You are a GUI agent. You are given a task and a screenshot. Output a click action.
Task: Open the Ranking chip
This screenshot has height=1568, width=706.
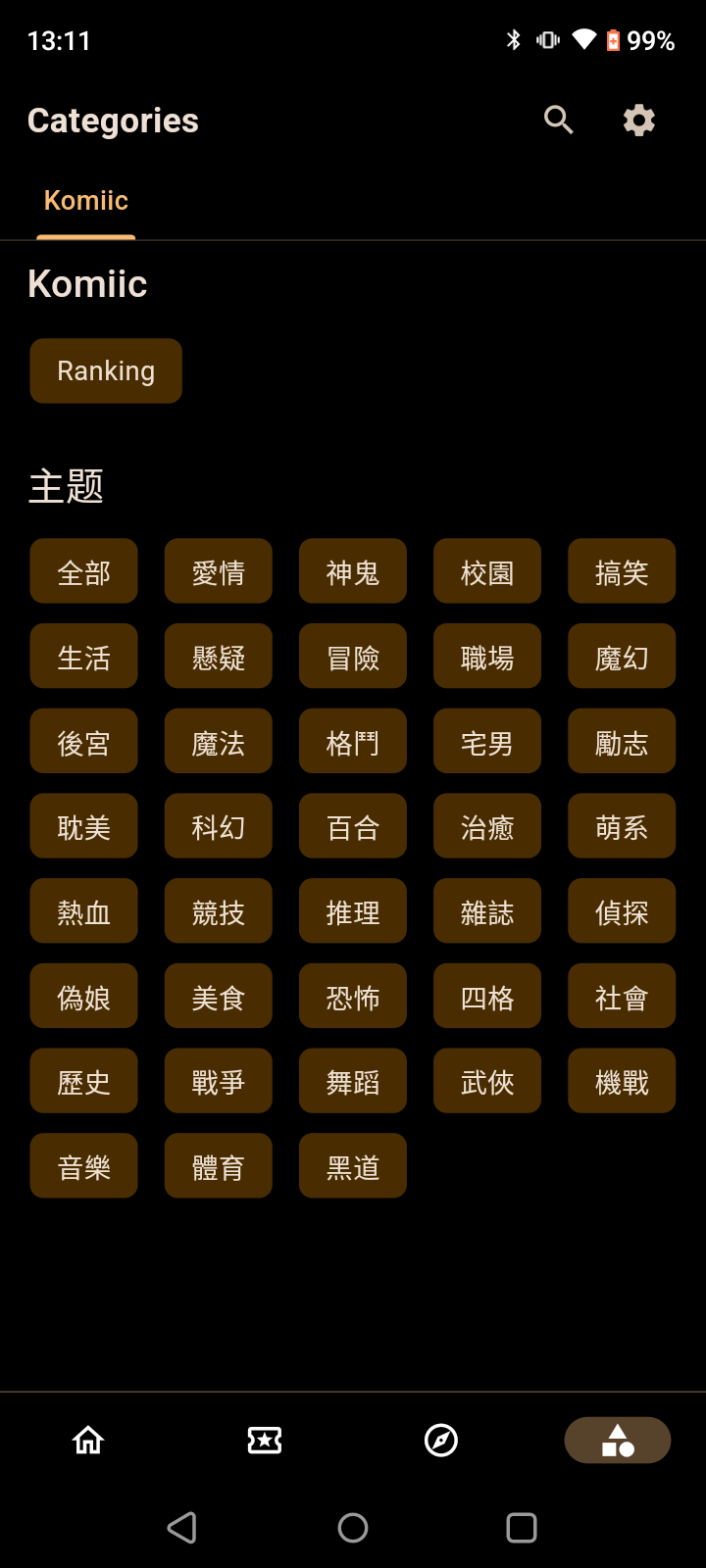click(x=106, y=371)
